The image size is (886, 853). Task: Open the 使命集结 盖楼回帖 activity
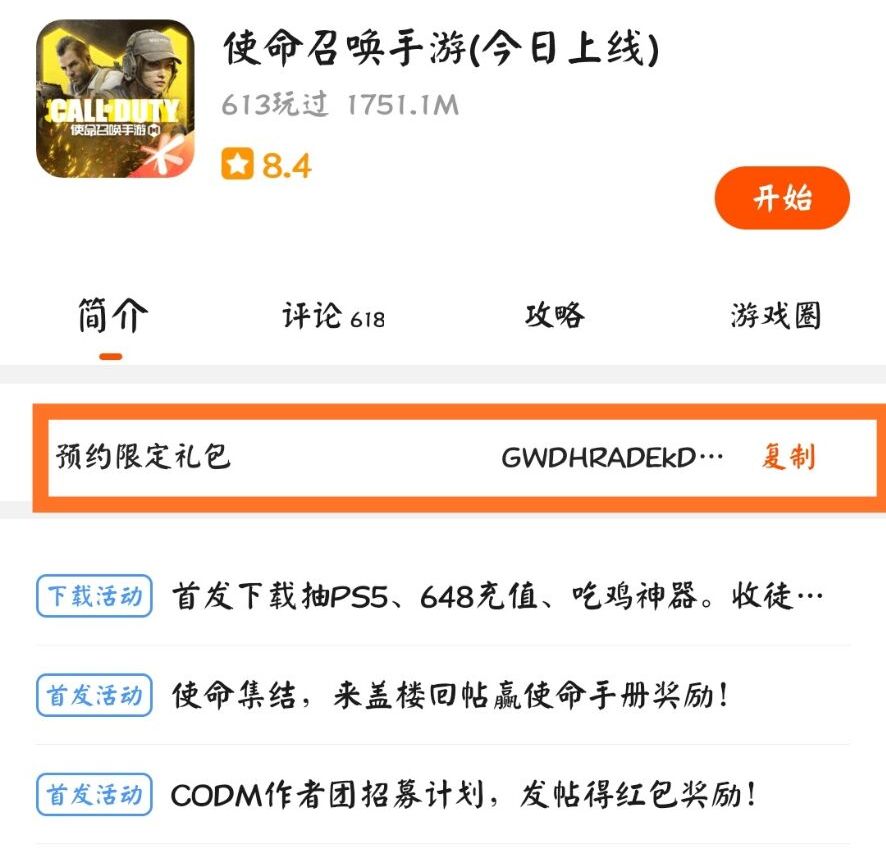pyautogui.click(x=450, y=695)
